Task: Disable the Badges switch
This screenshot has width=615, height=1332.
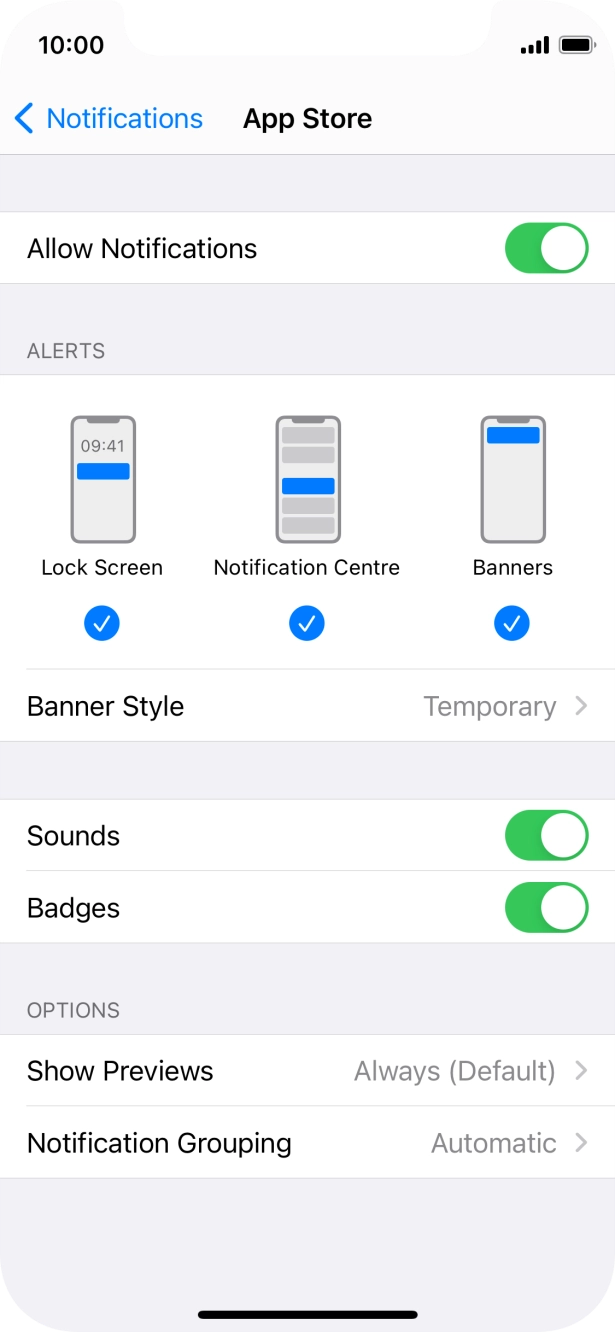Action: pyautogui.click(x=546, y=908)
